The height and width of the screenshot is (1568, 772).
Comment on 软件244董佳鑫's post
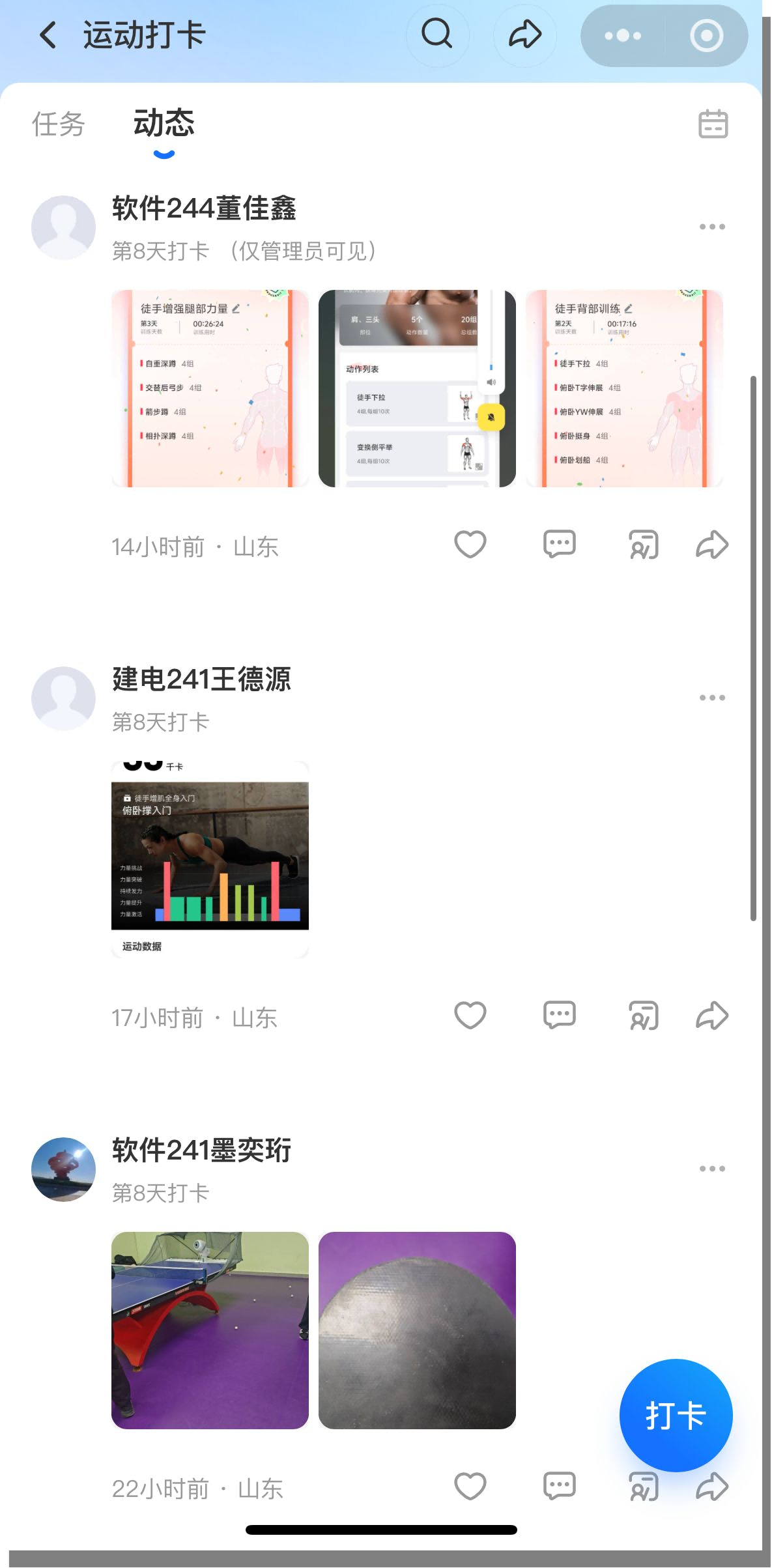pos(559,545)
